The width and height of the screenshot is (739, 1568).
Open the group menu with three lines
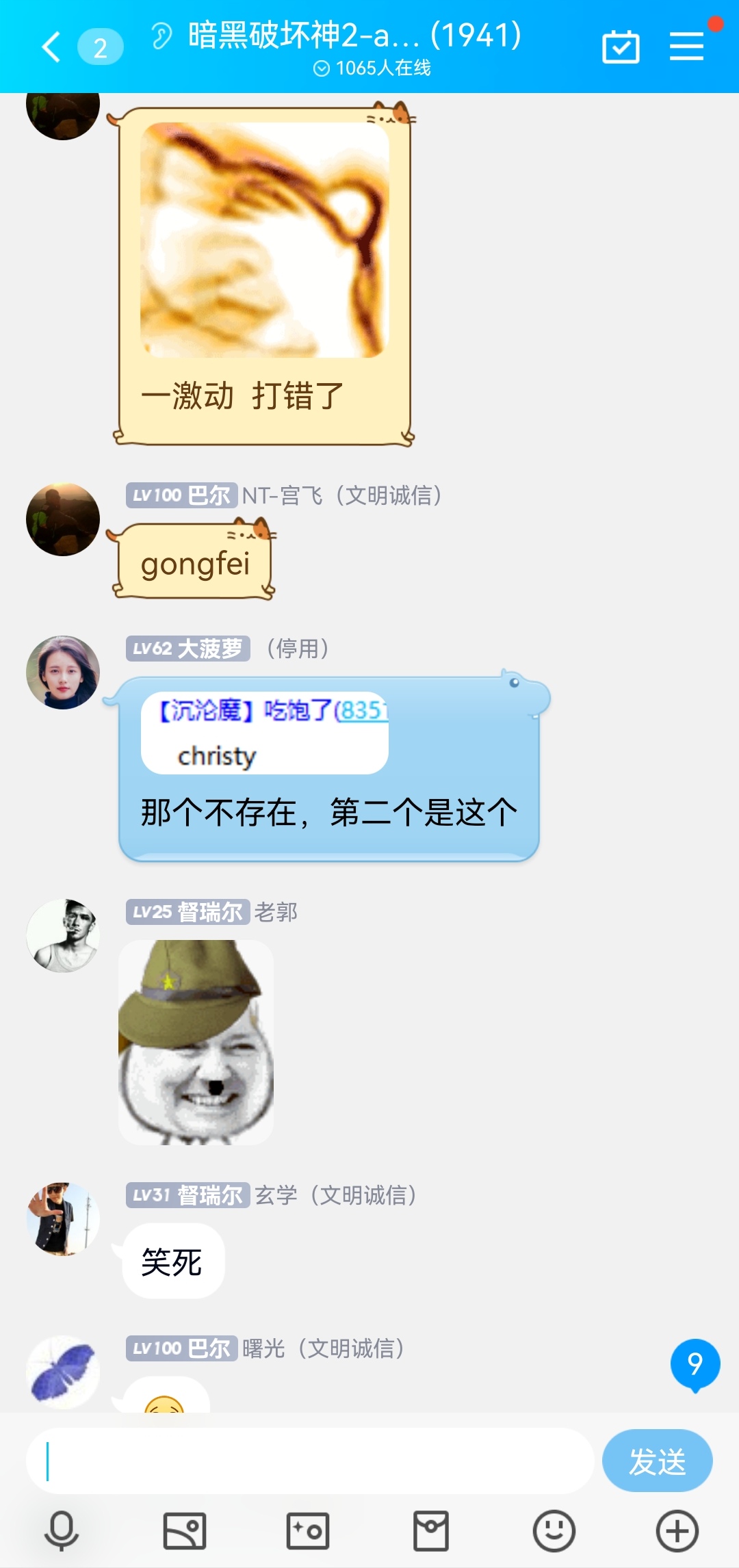point(686,47)
